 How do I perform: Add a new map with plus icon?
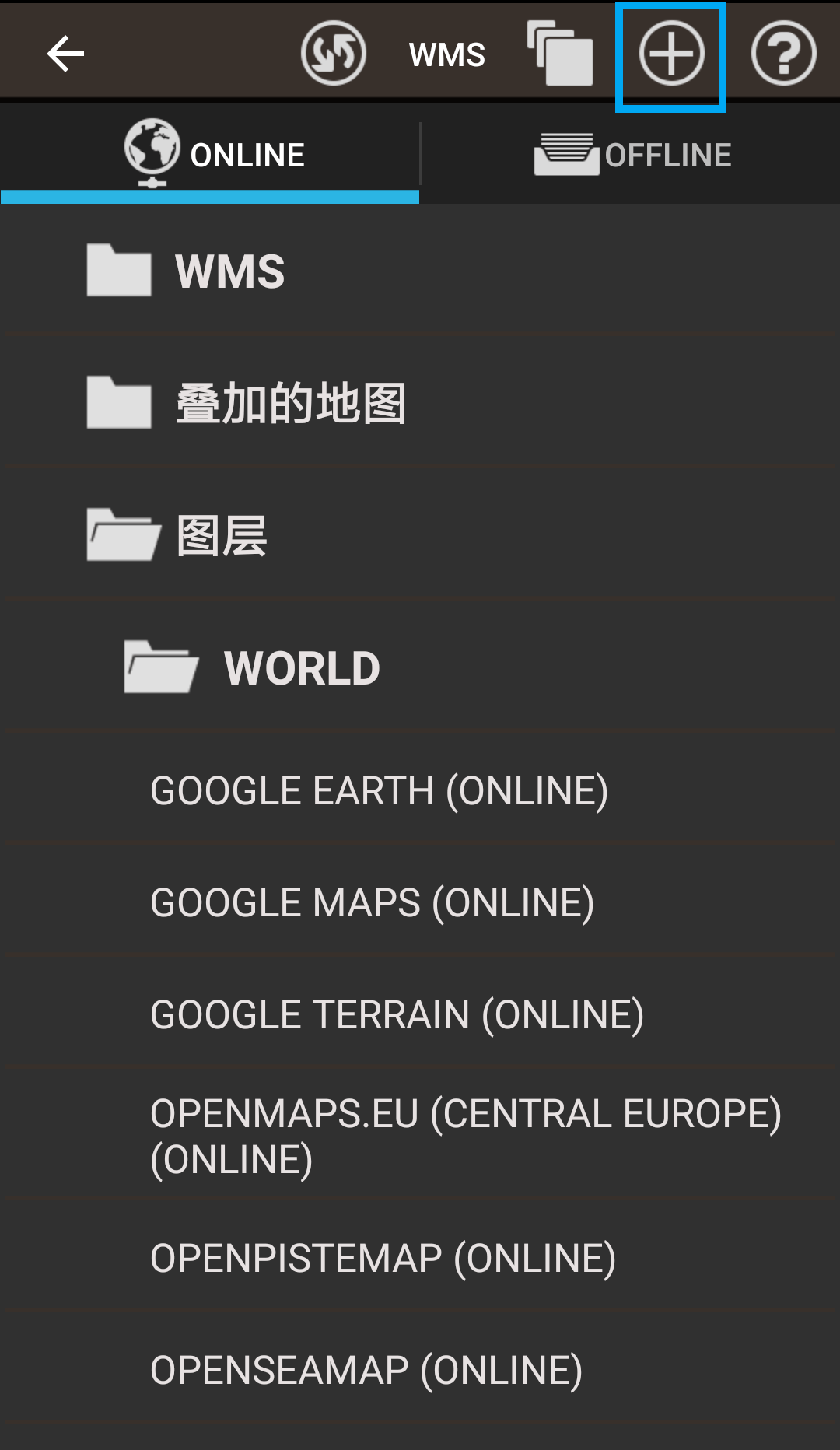point(671,54)
